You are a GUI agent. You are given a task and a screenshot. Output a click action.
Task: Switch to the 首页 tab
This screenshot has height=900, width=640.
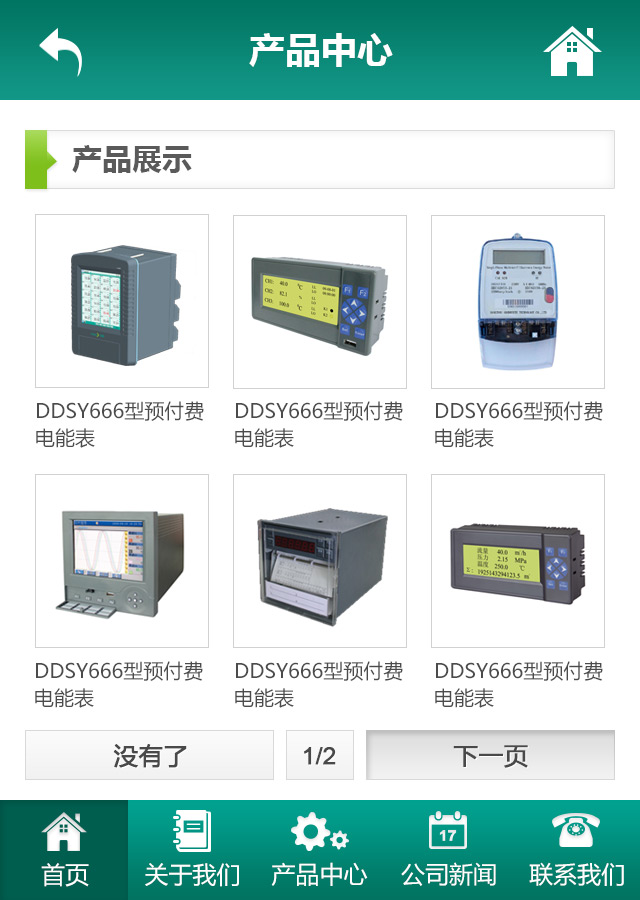pyautogui.click(x=64, y=850)
